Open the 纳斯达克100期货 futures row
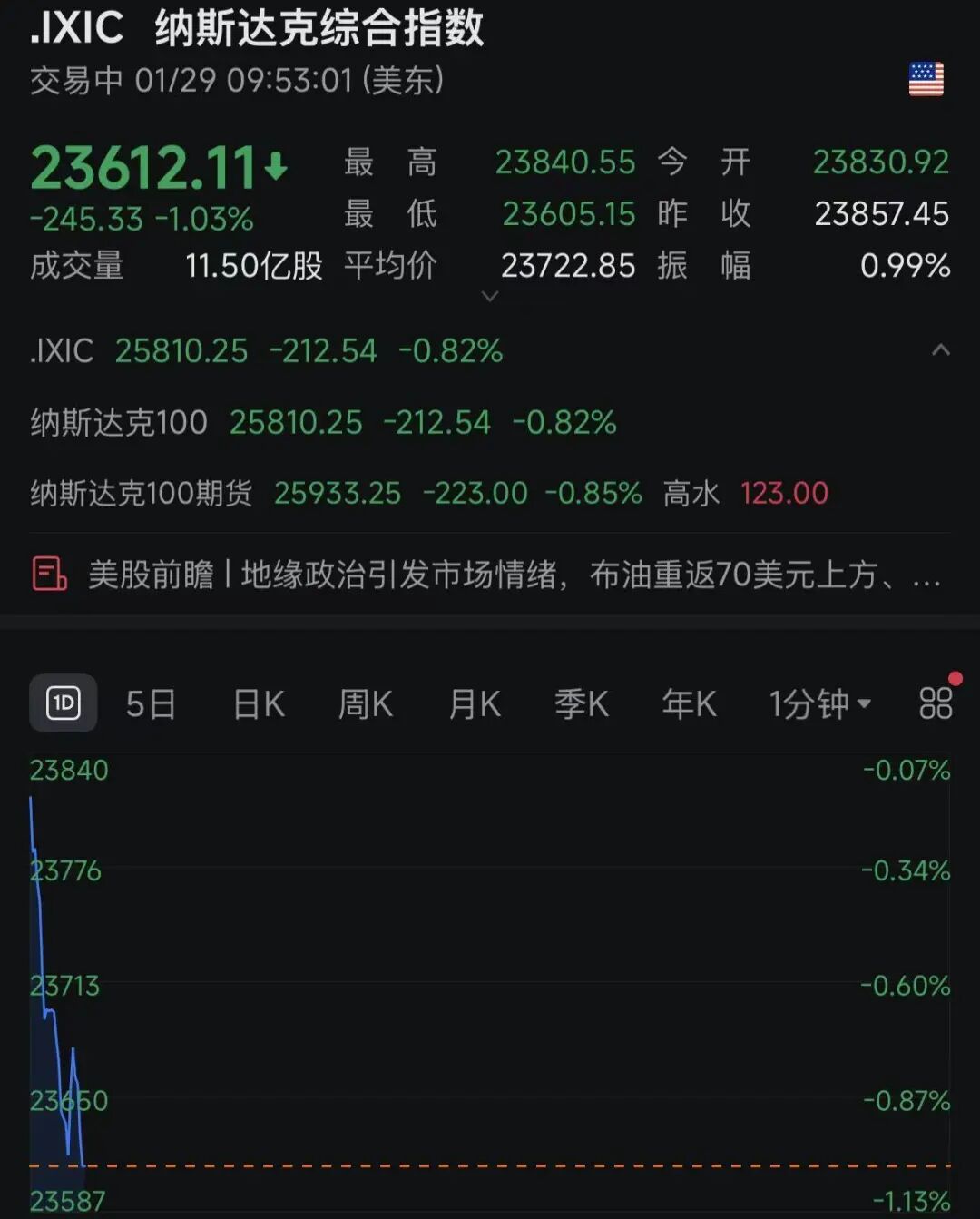The height and width of the screenshot is (1219, 980). click(x=428, y=493)
